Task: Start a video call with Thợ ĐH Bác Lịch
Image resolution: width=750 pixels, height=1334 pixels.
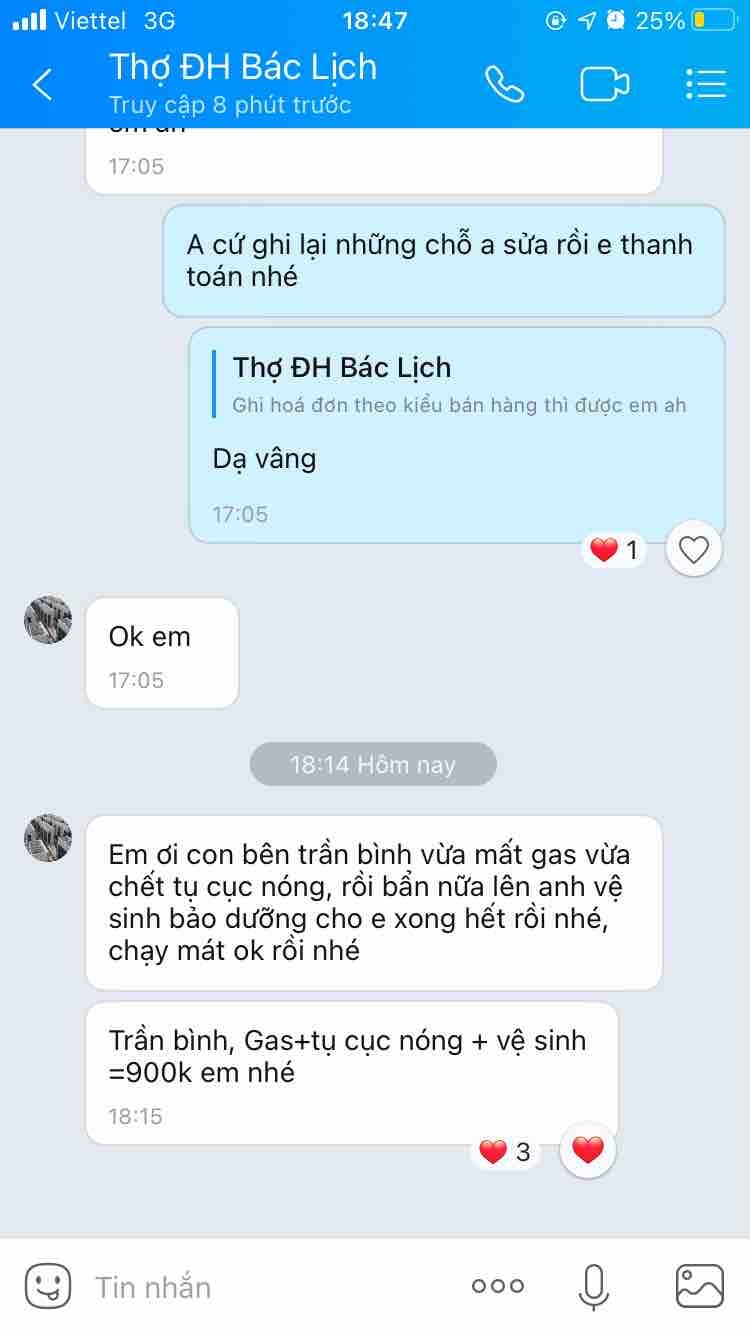Action: coord(604,85)
